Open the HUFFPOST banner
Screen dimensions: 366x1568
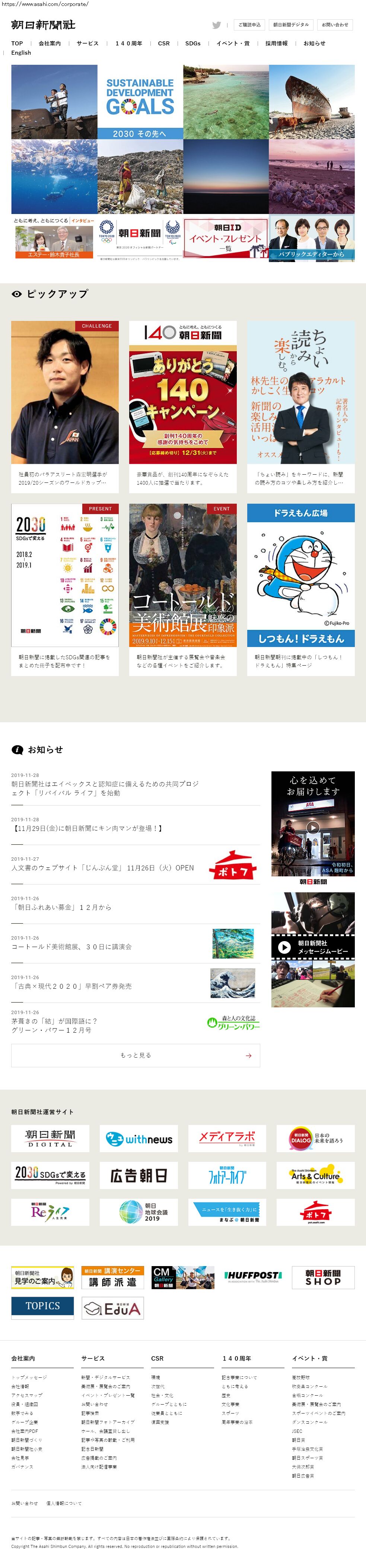coord(253,1277)
